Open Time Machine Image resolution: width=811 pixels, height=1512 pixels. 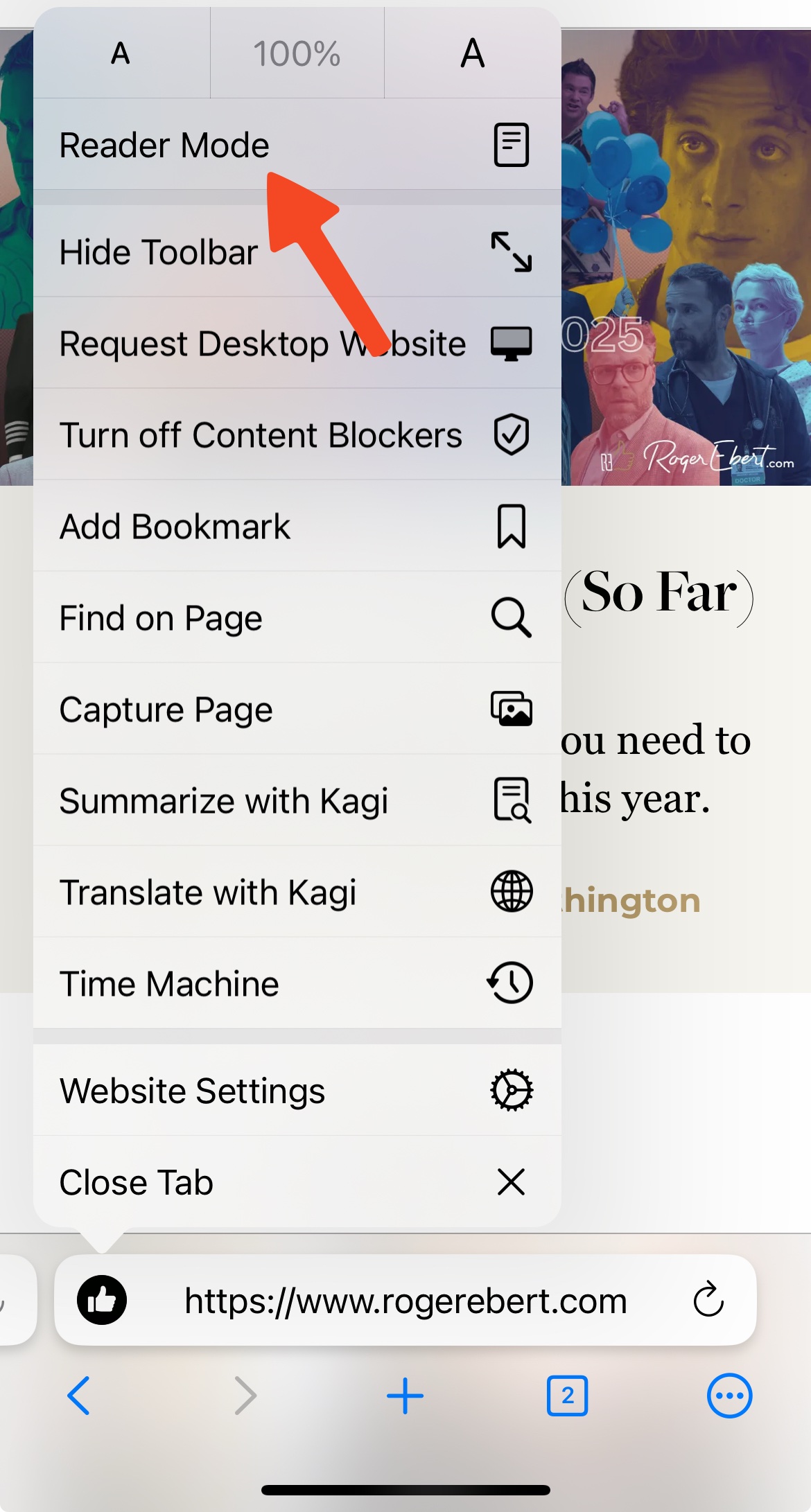(297, 983)
